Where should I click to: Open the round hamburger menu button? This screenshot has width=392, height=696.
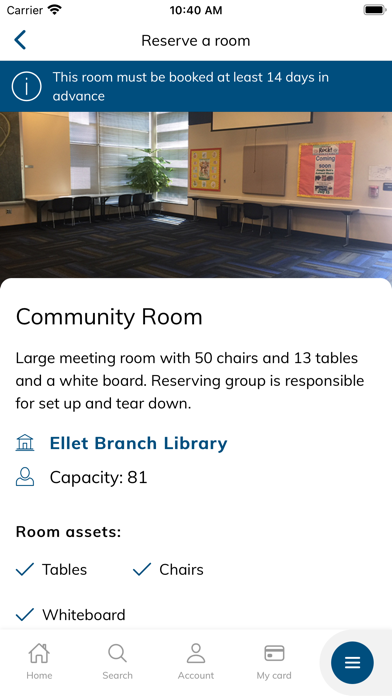(x=352, y=663)
